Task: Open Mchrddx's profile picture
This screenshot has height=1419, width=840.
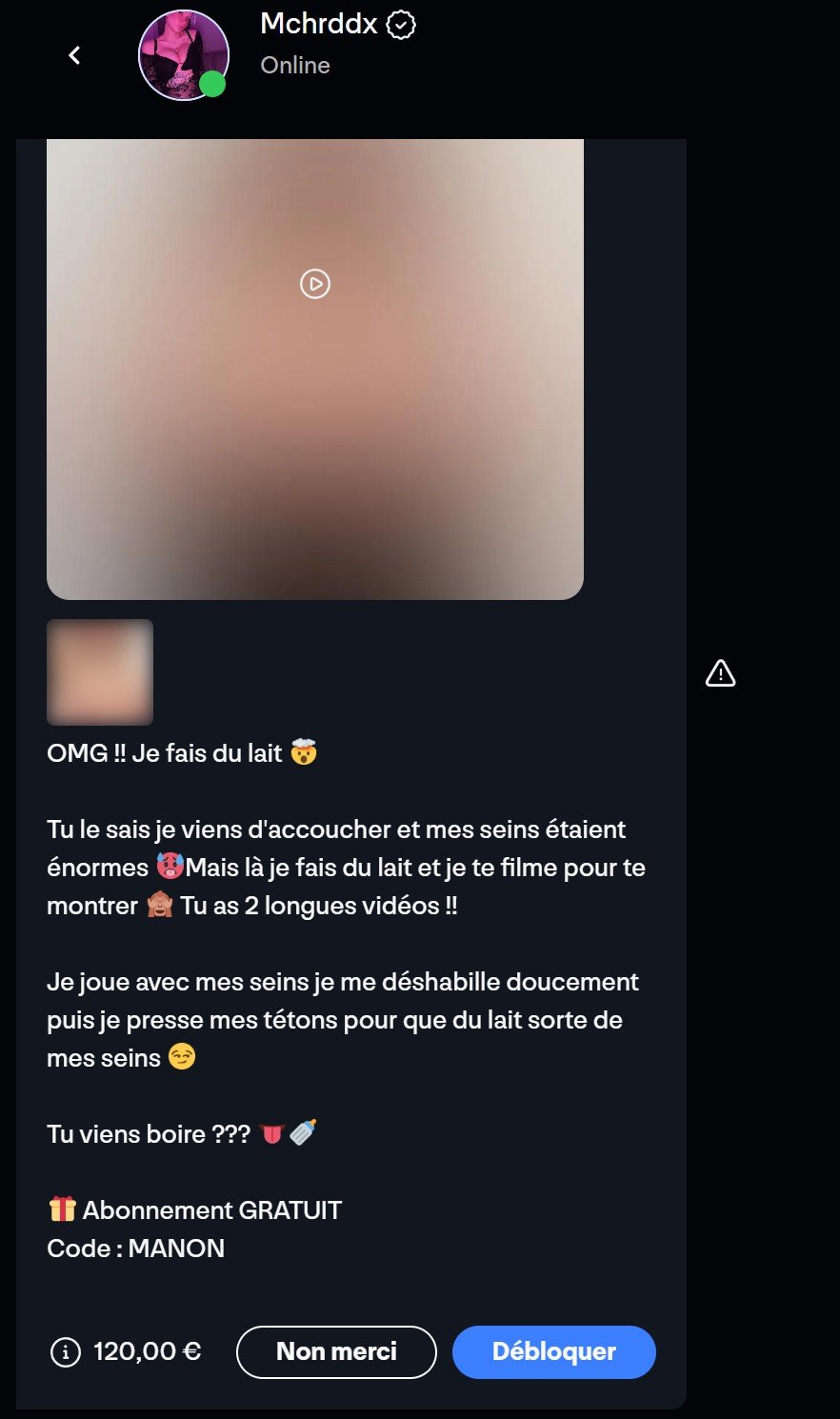Action: 183,55
